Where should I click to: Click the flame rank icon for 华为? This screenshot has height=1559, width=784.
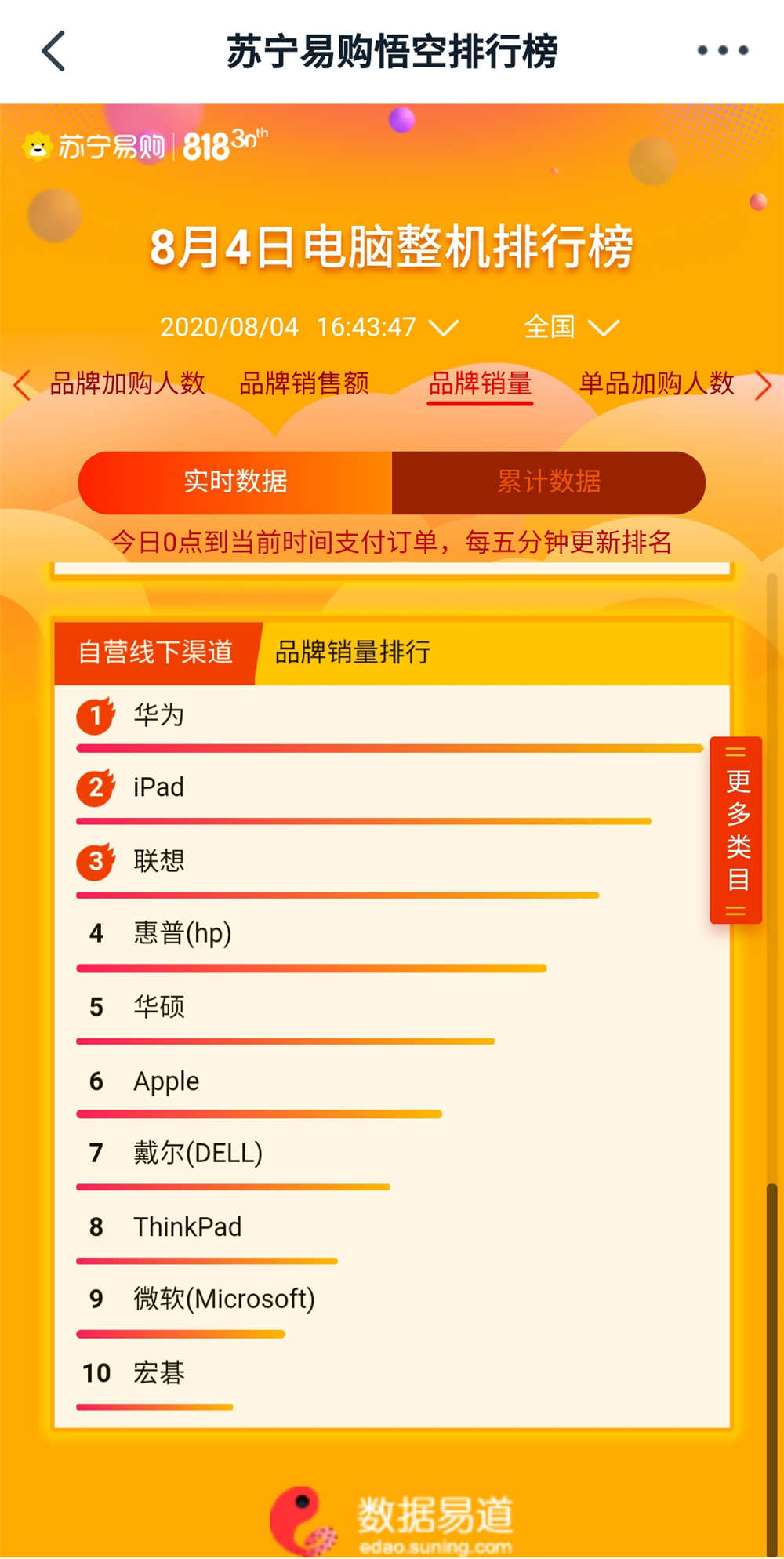point(95,714)
